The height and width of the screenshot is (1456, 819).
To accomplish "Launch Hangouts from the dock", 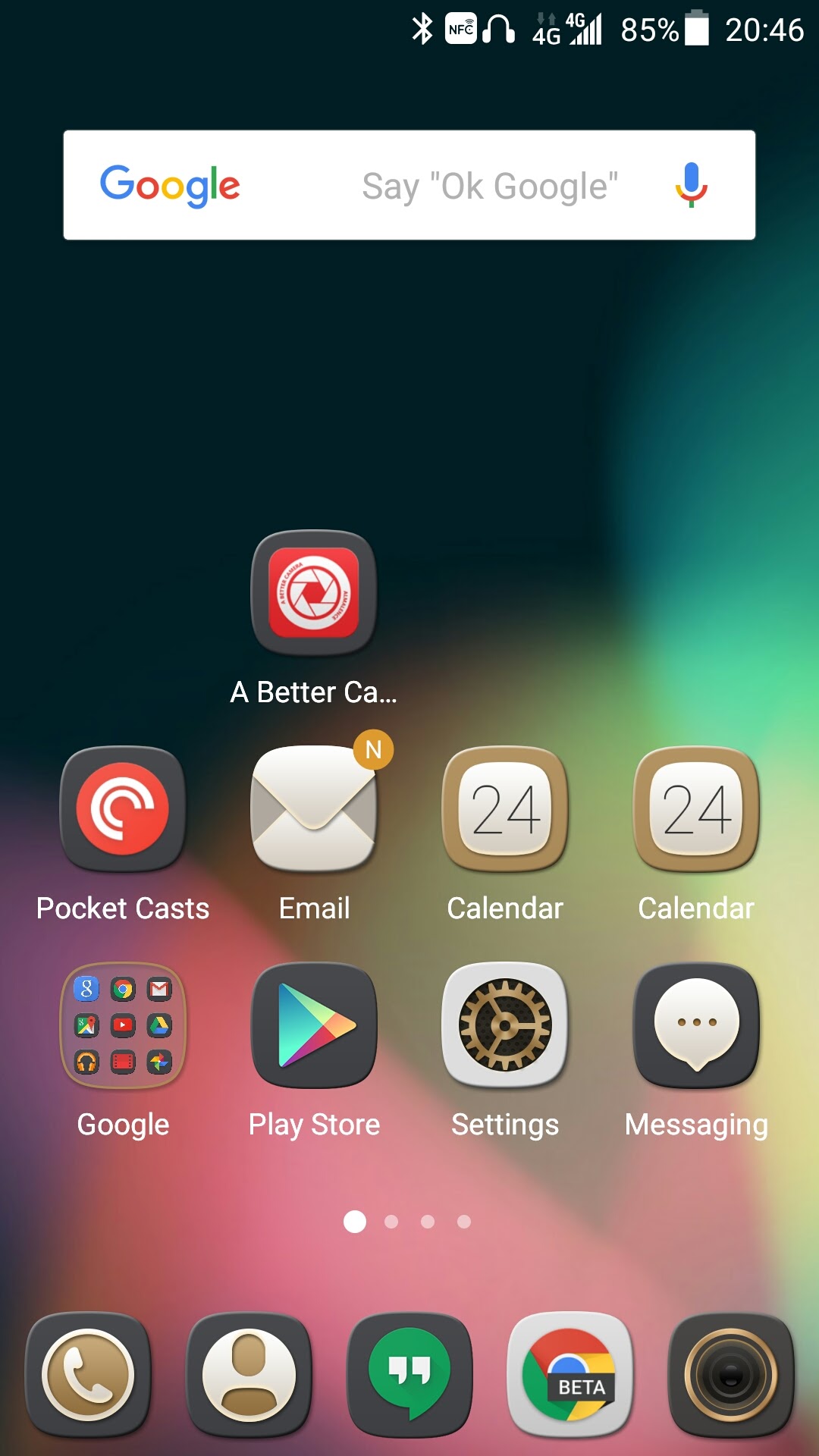I will (409, 1375).
